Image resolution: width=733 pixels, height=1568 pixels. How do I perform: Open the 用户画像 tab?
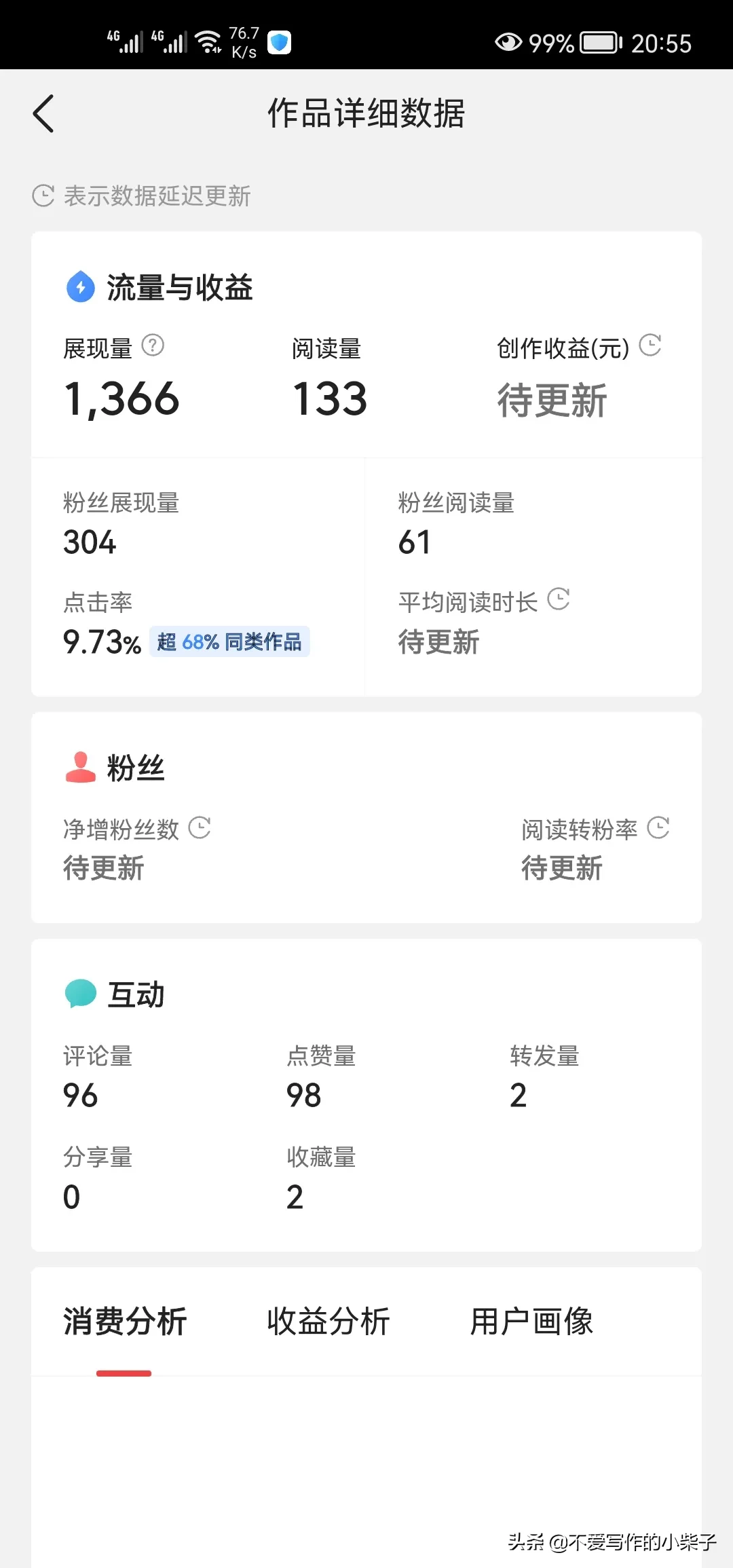pyautogui.click(x=531, y=1321)
